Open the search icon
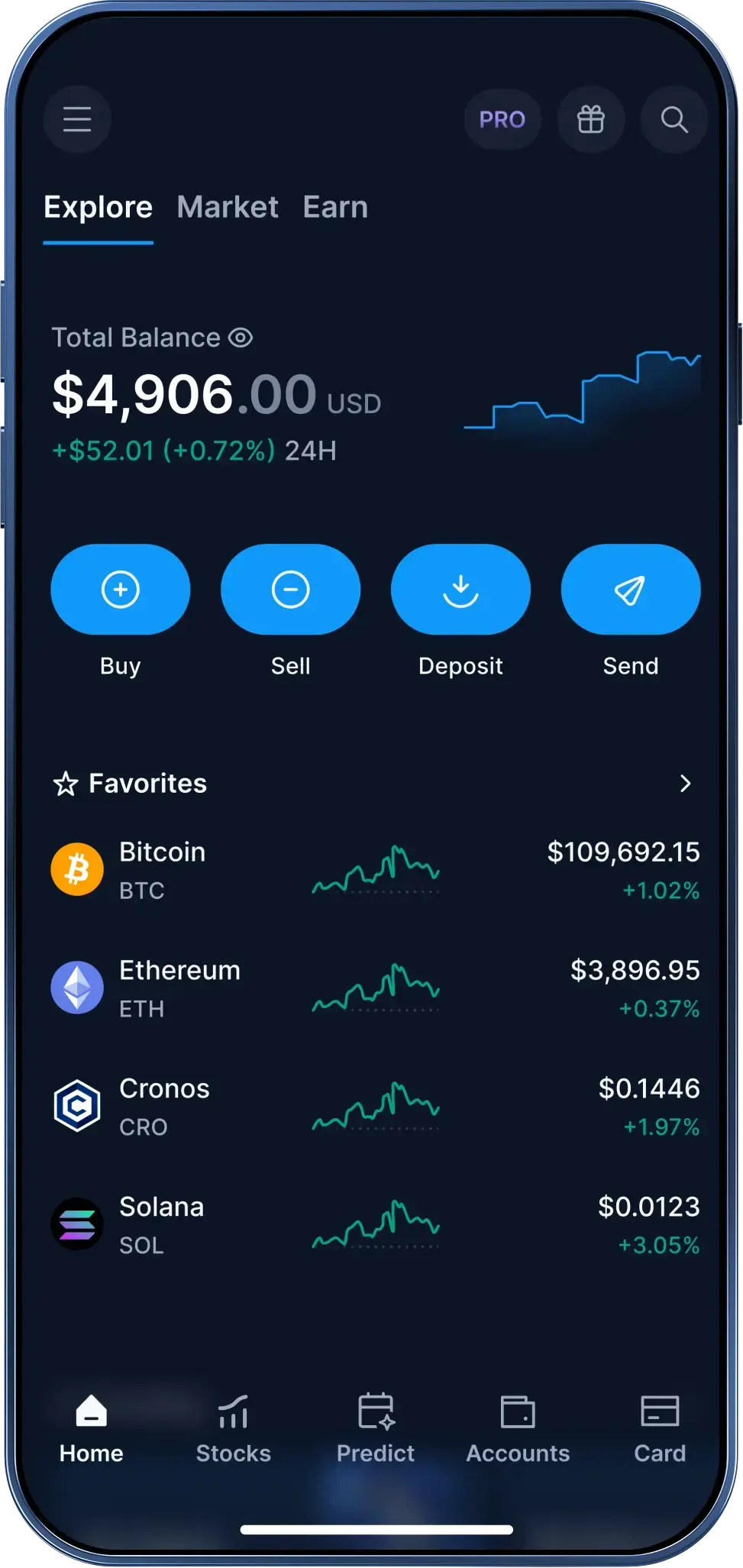 click(x=674, y=119)
